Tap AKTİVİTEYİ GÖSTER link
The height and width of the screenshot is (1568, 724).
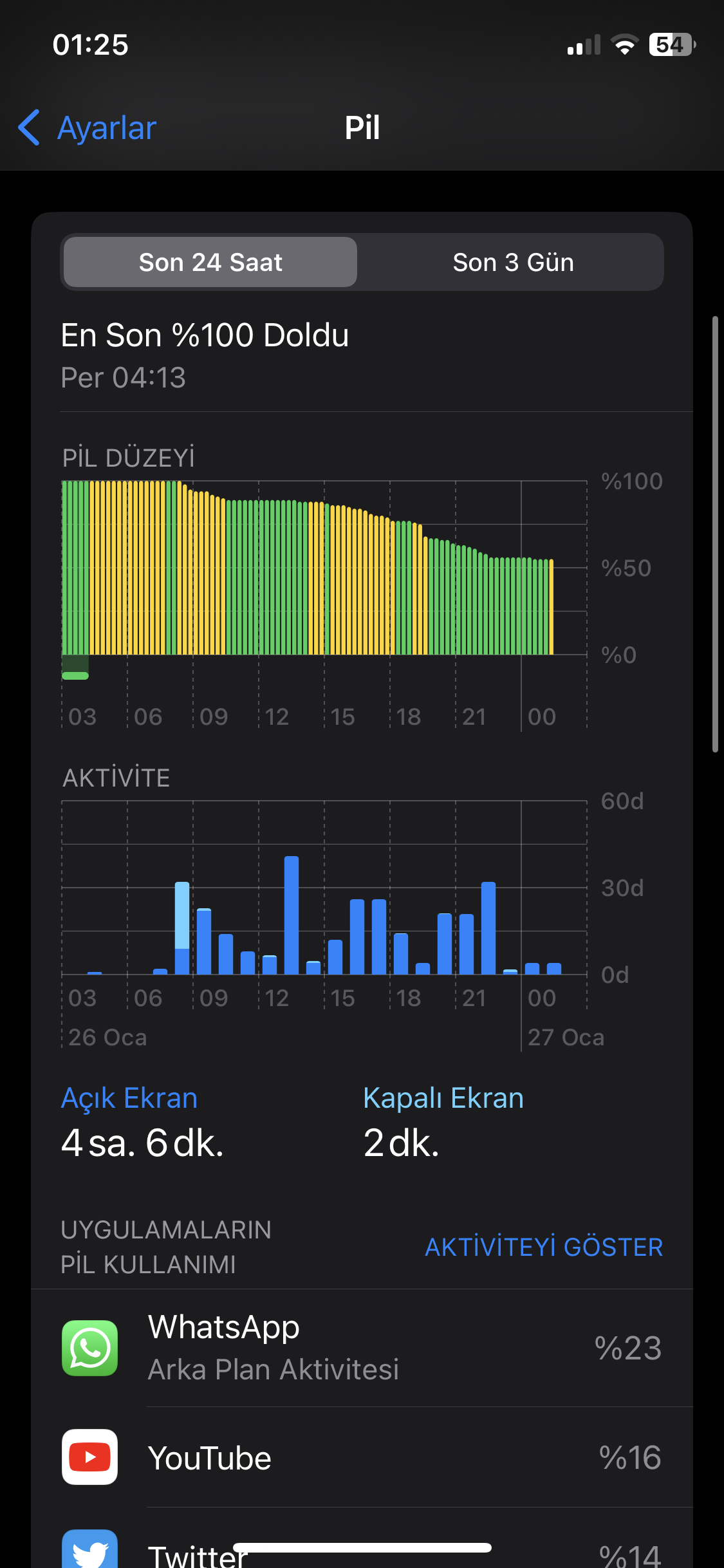pos(544,1247)
